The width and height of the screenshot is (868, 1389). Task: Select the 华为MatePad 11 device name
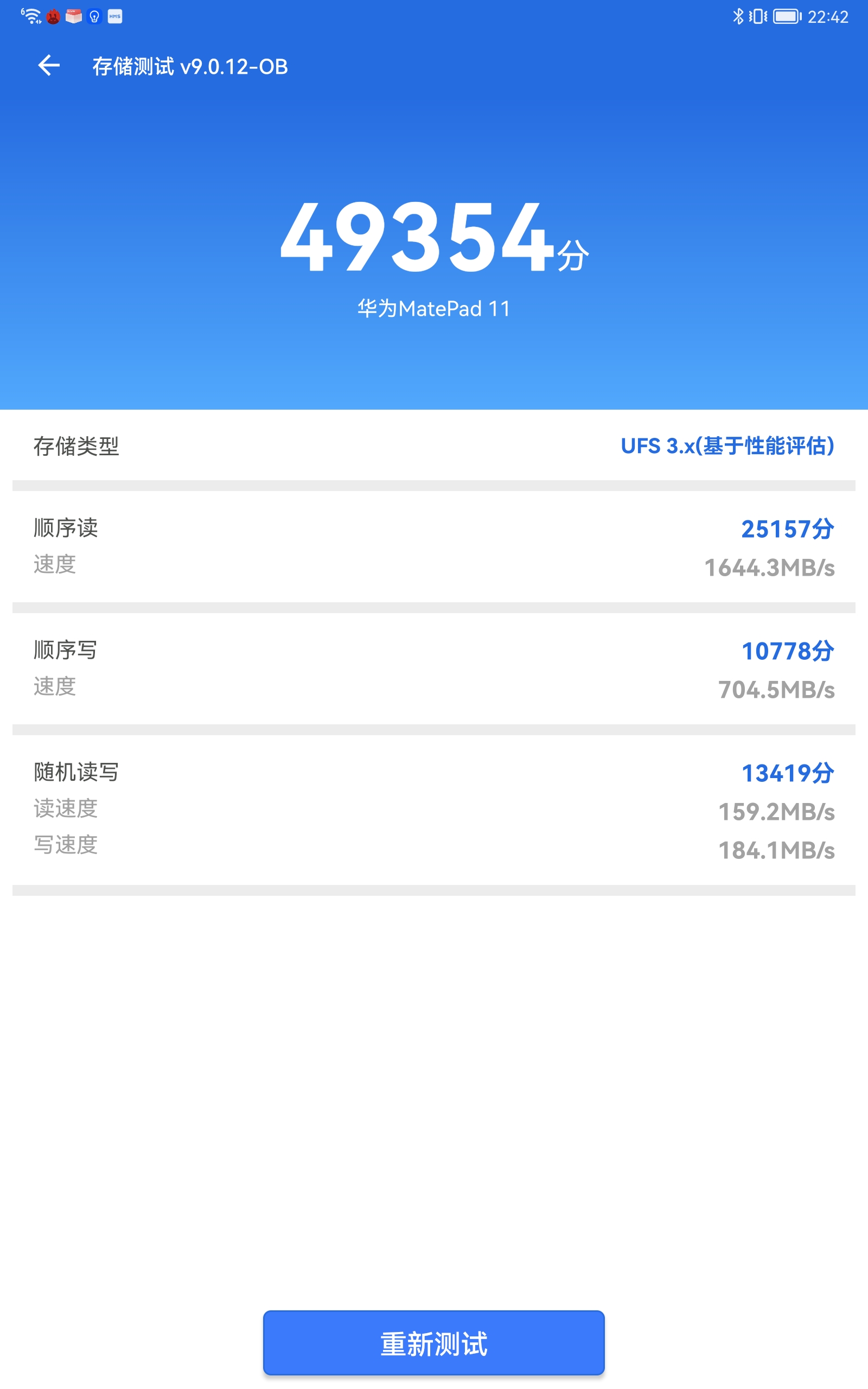pos(433,309)
